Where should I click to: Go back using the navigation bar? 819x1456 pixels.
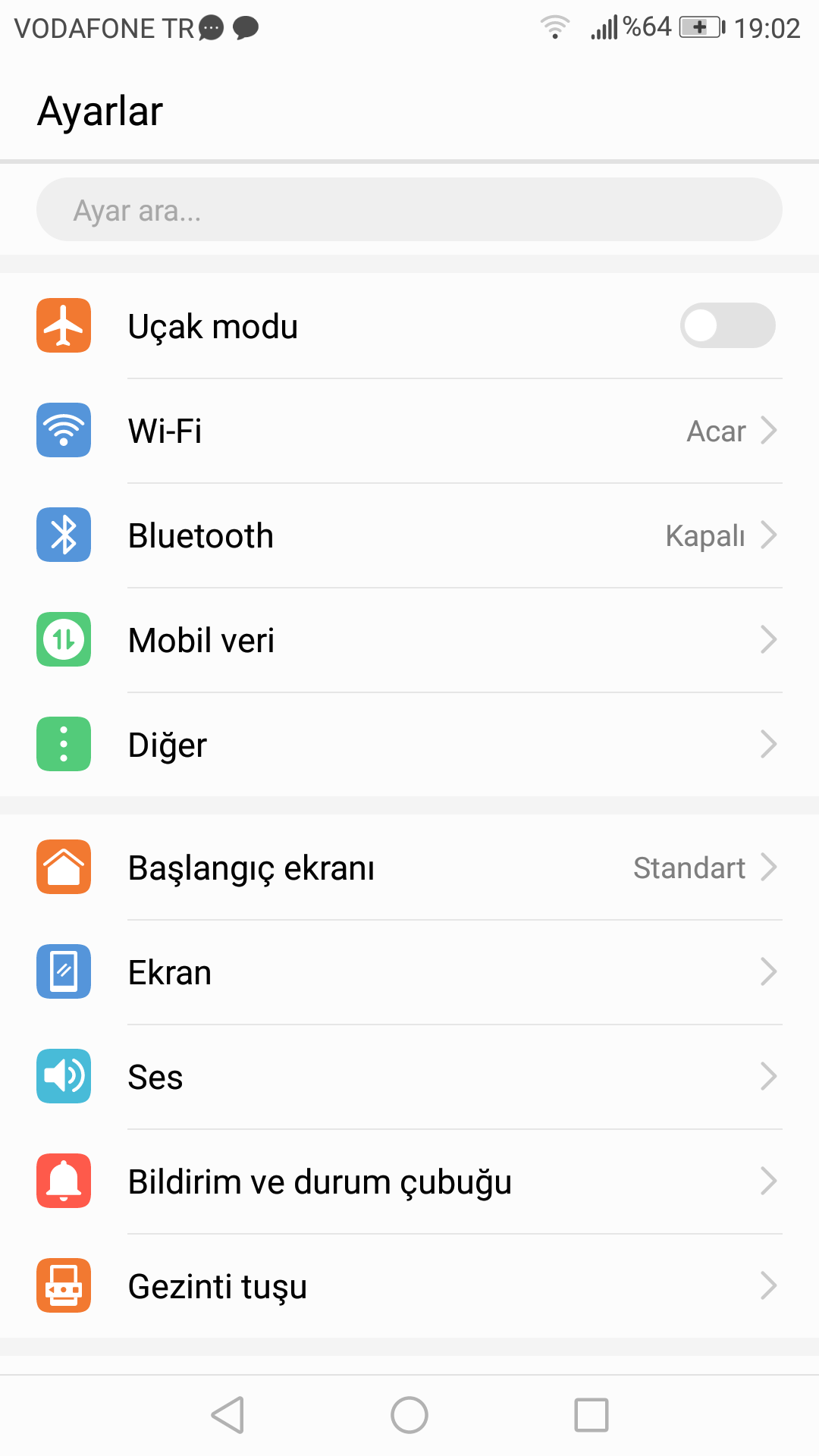tap(227, 1415)
